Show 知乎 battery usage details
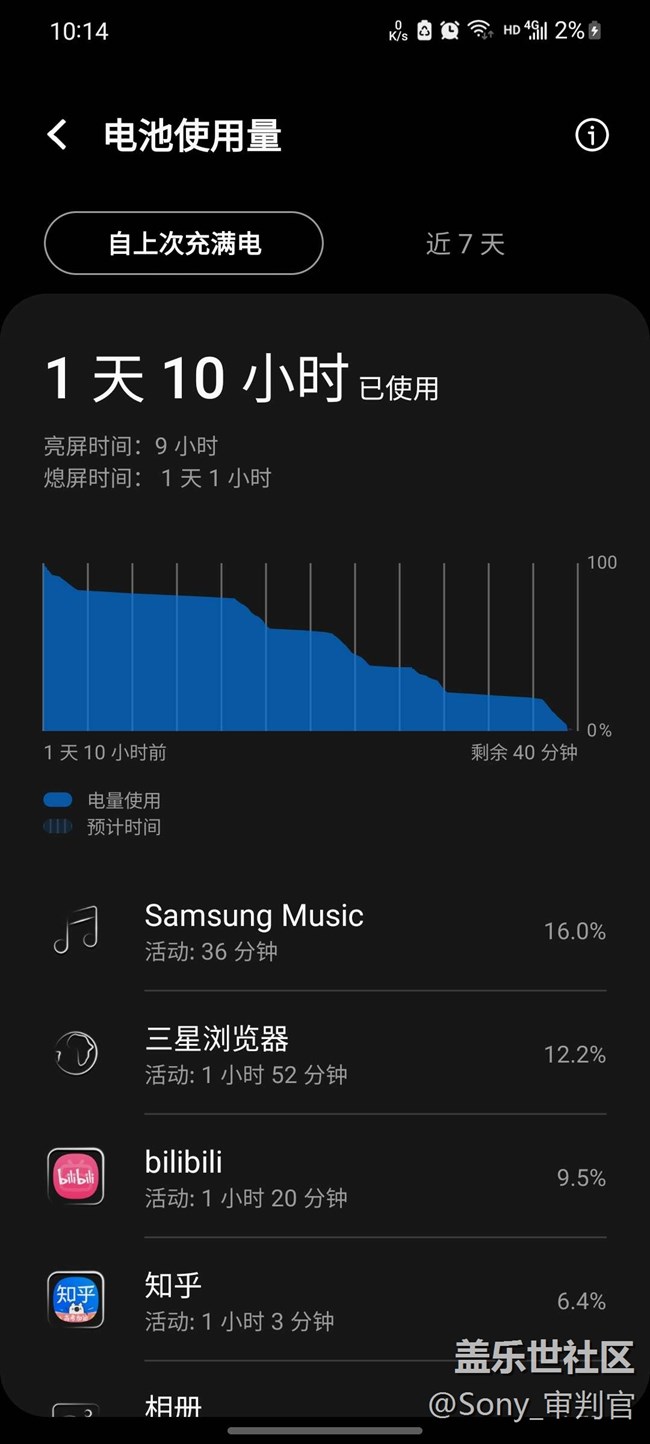This screenshot has height=1444, width=650. pos(325,1300)
